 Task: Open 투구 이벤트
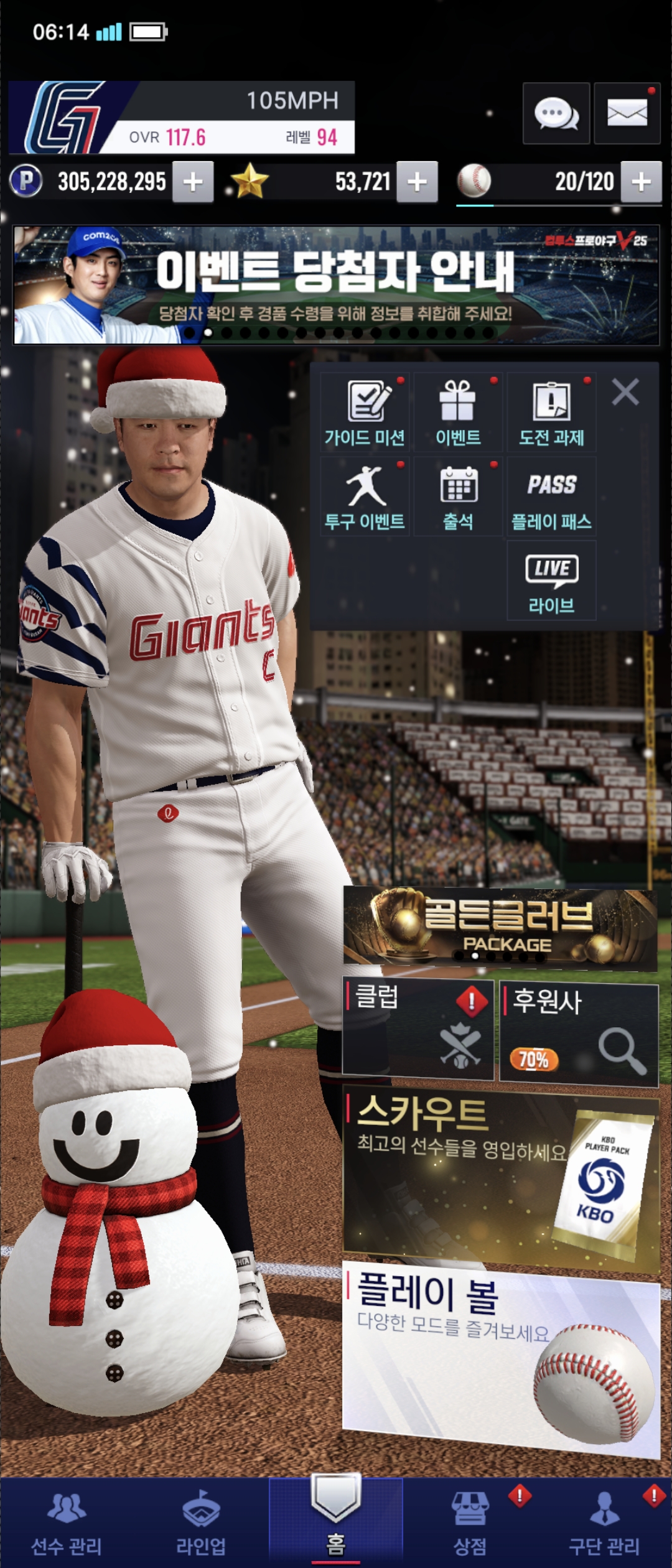click(365, 497)
